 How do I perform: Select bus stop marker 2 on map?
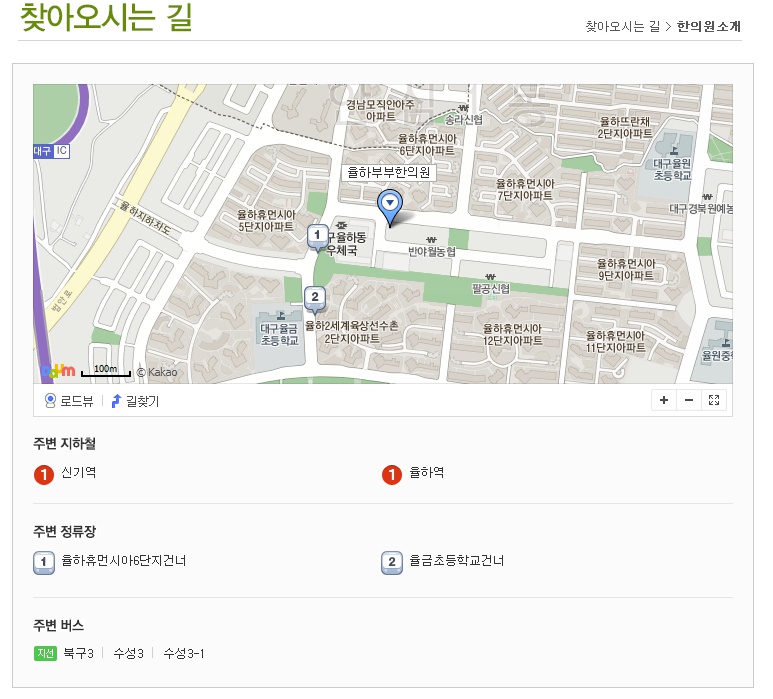(x=315, y=297)
